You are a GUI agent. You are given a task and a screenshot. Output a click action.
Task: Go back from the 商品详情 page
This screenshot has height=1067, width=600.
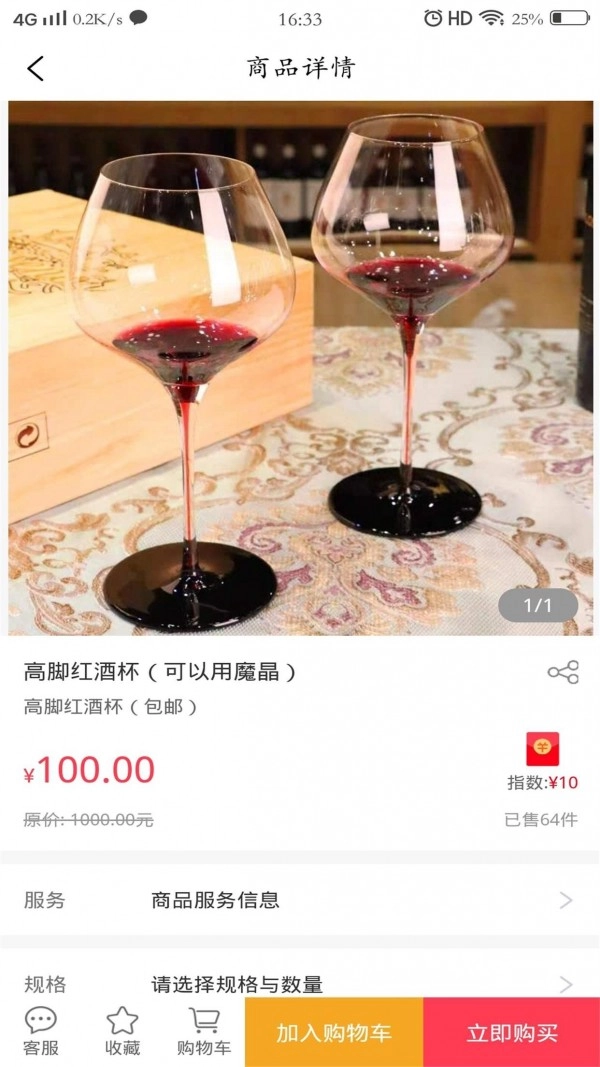pyautogui.click(x=36, y=68)
